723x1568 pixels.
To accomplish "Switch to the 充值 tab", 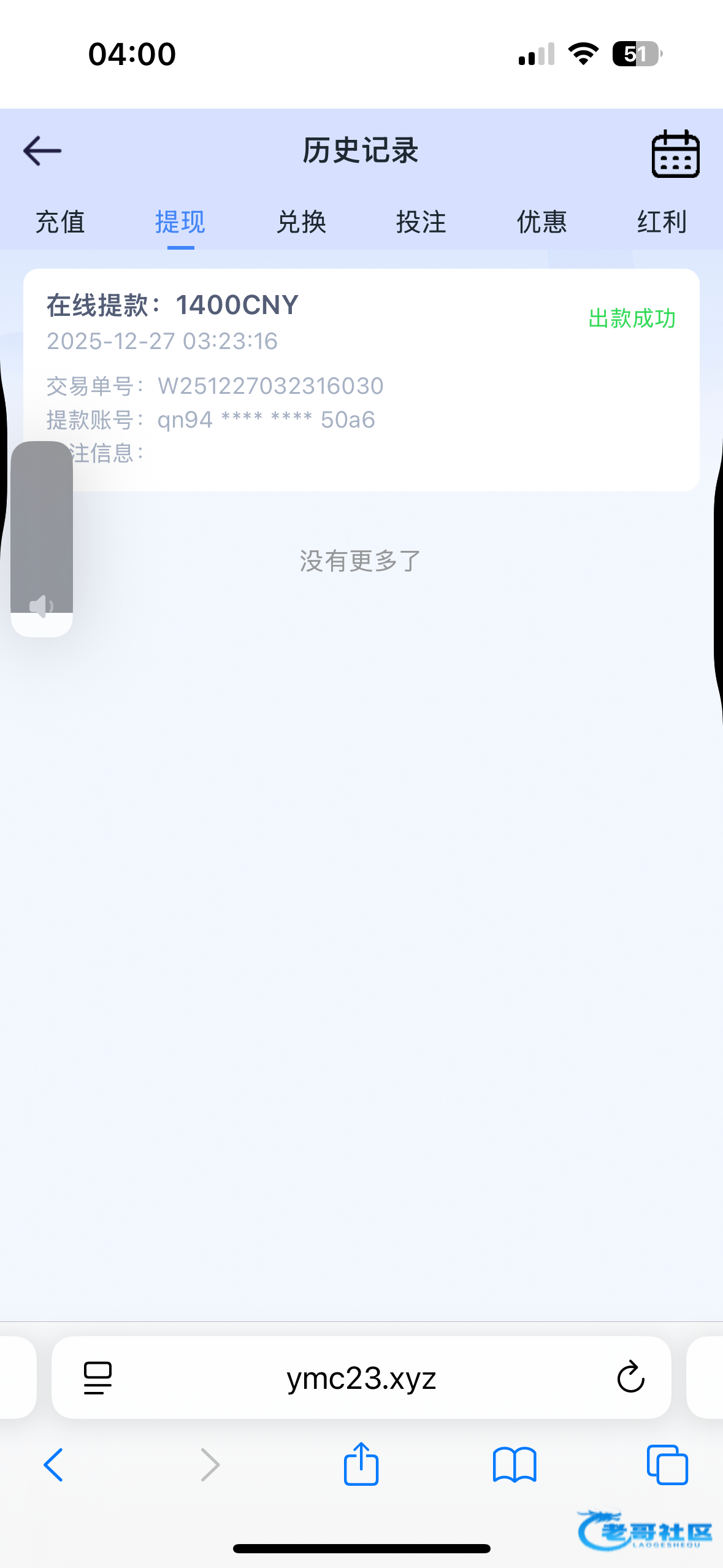I will [60, 222].
